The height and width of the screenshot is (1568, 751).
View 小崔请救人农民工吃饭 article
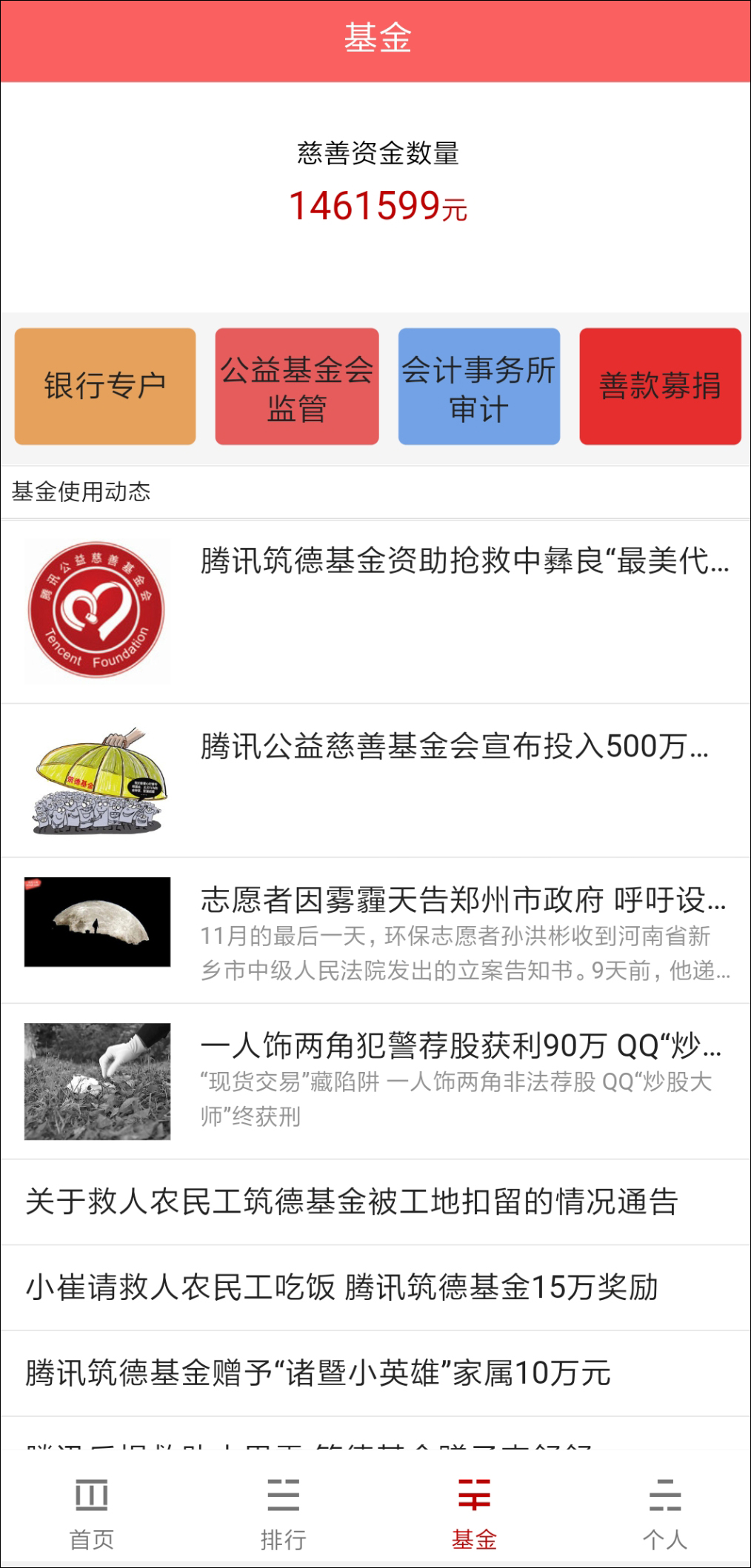pos(342,1287)
